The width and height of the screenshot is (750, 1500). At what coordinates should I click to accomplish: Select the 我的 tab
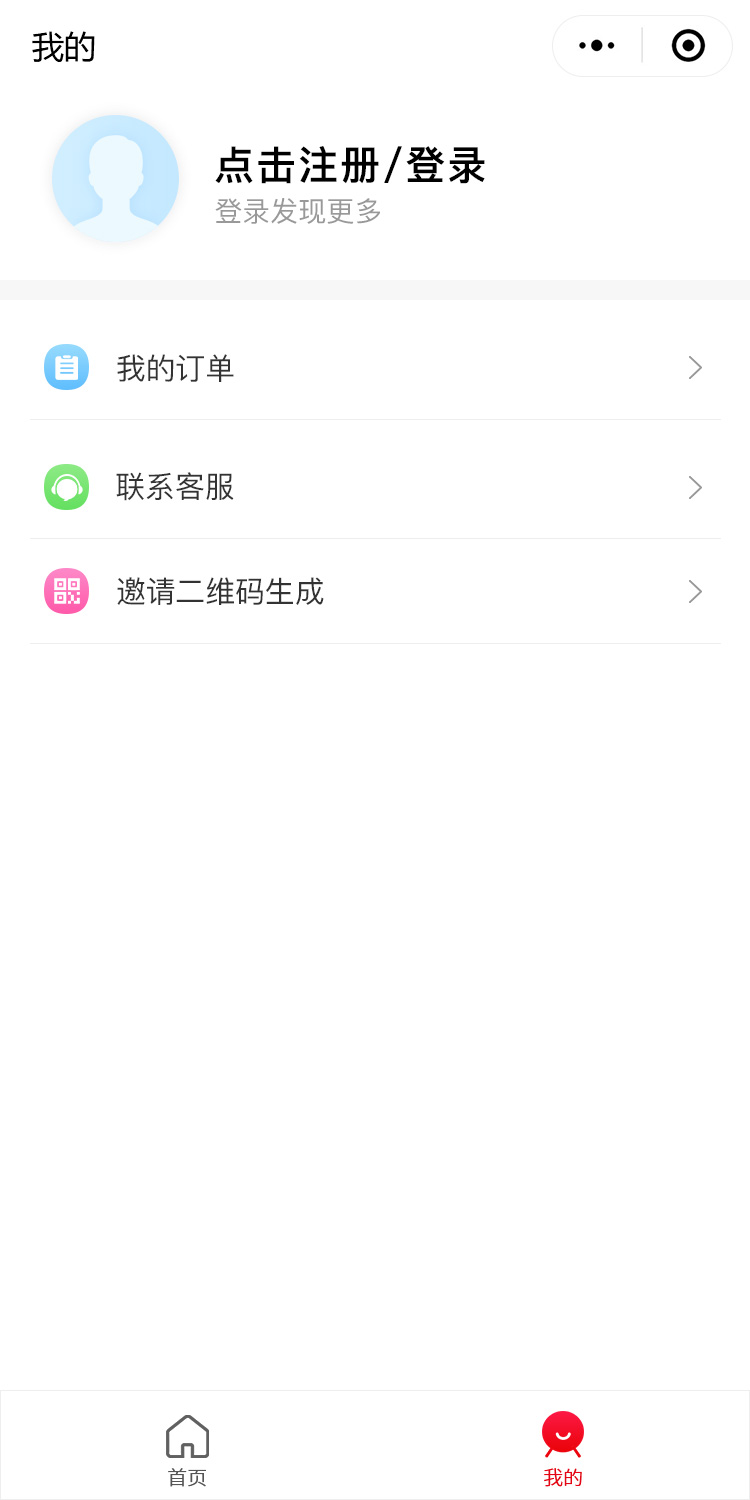pyautogui.click(x=563, y=1448)
